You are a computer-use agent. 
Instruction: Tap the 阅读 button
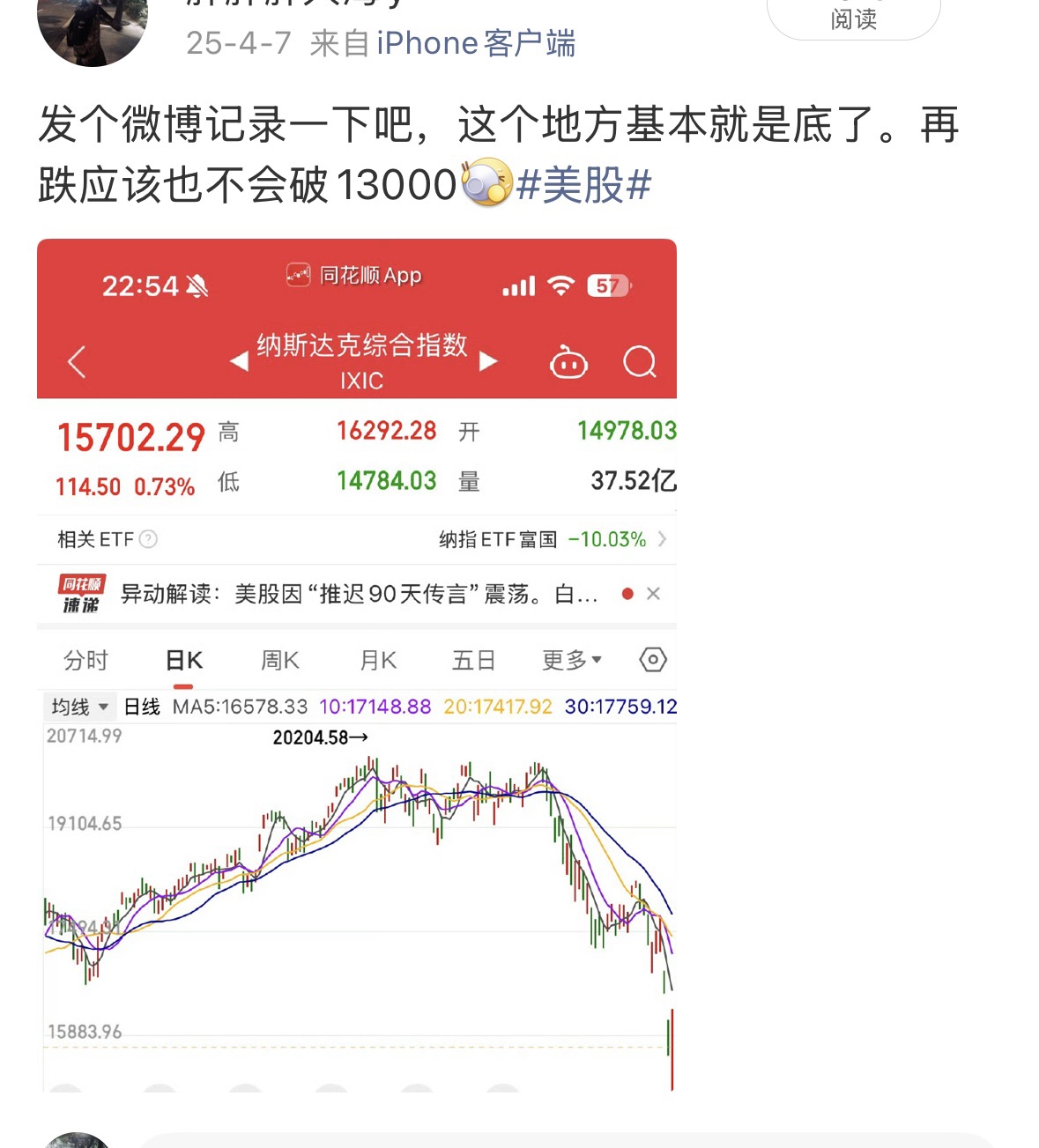pos(853,19)
